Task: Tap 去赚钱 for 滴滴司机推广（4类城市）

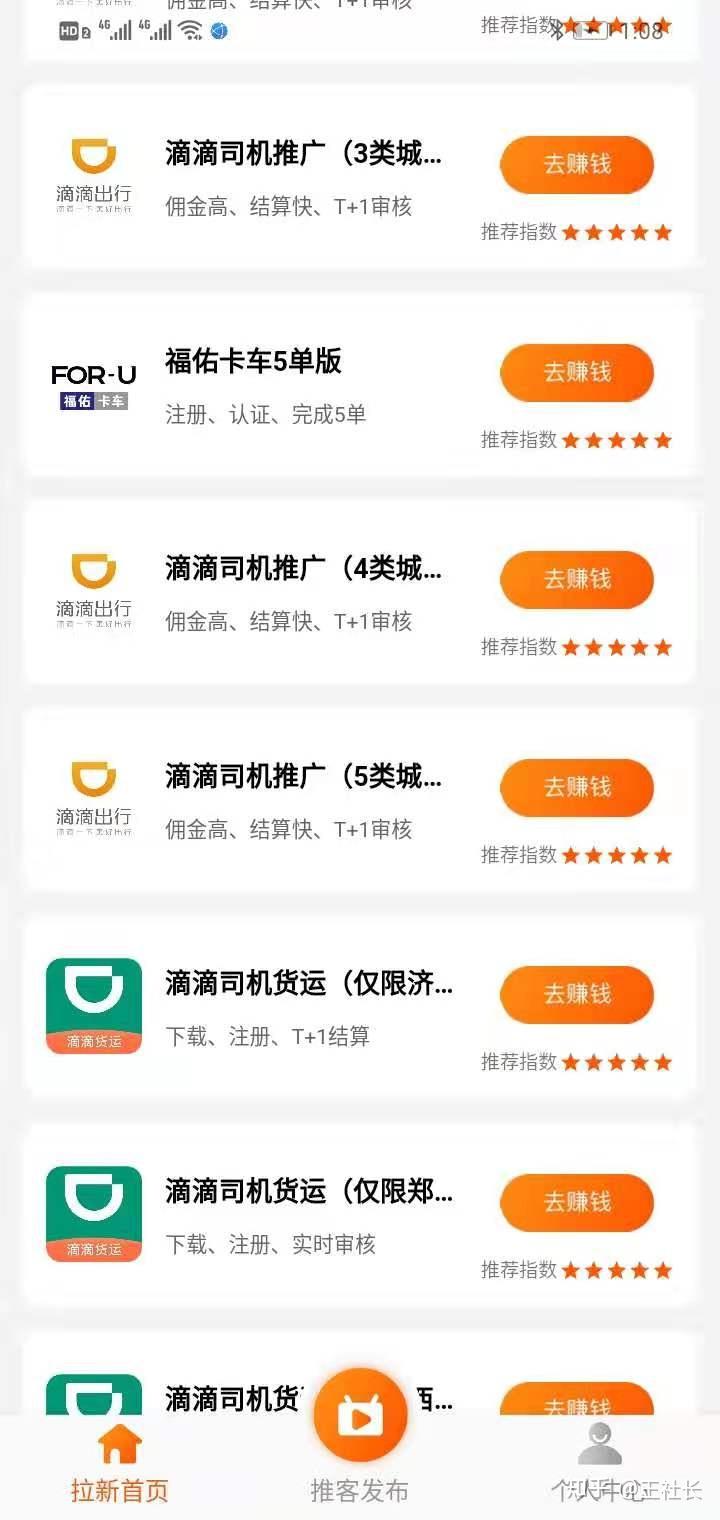Action: (577, 580)
